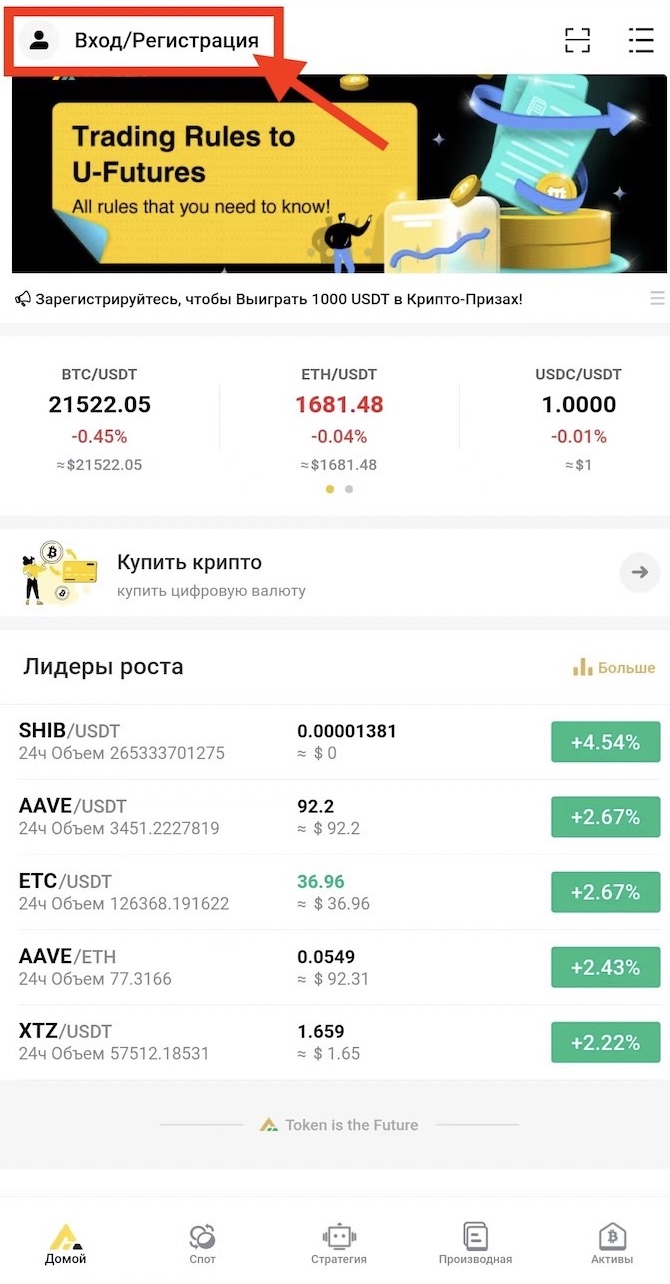Open the list menu icon
This screenshot has height=1284, width=670.
[641, 40]
